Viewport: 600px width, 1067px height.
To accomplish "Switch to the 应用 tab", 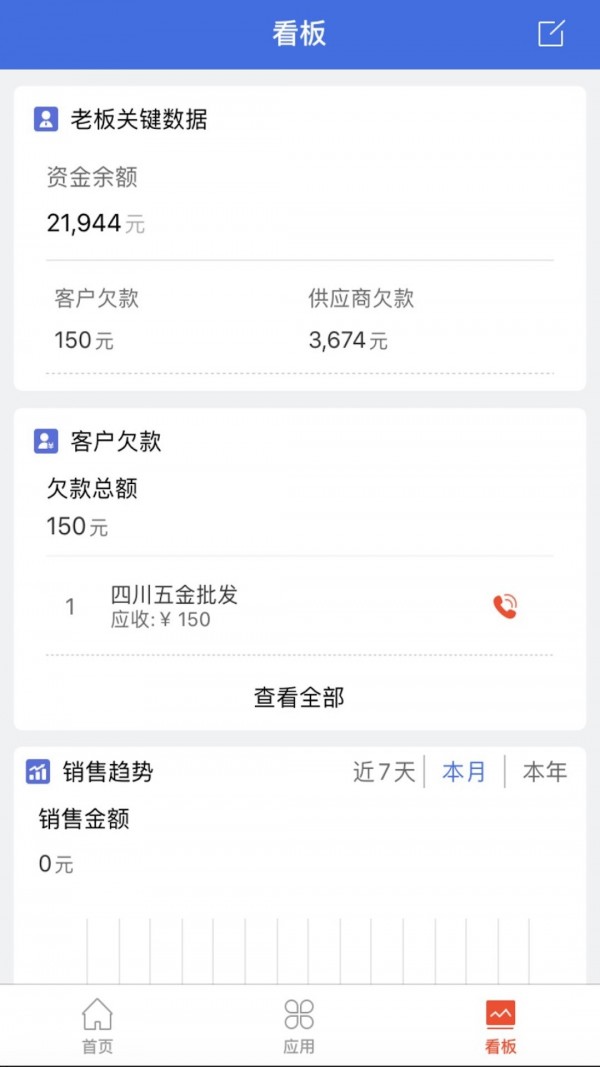I will tap(299, 1026).
